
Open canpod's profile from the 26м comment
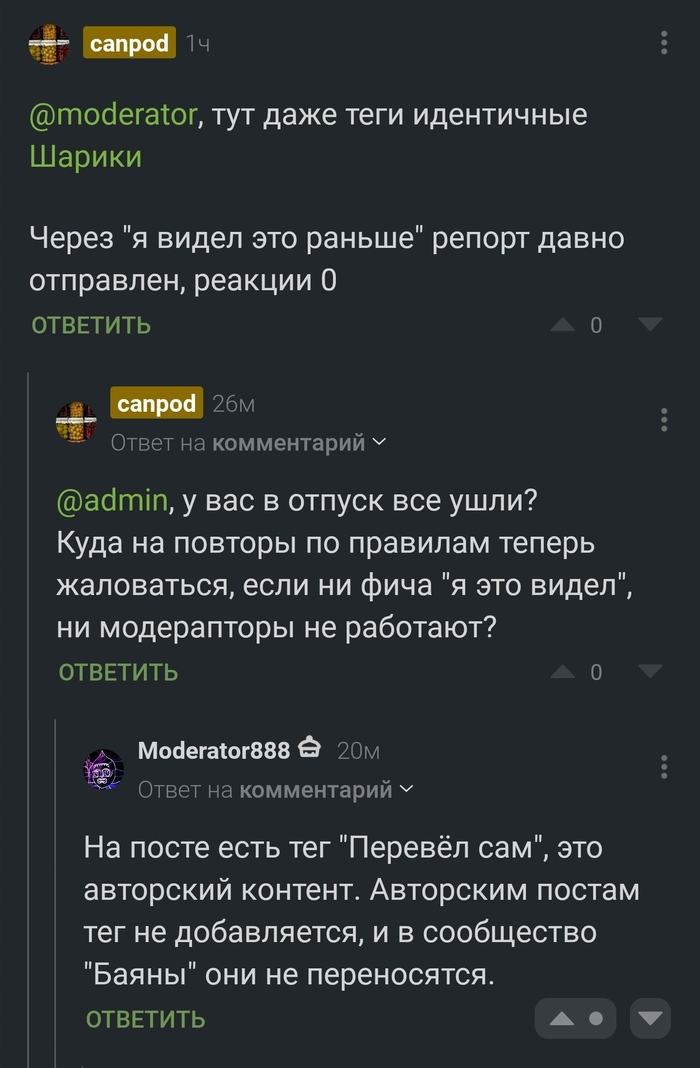156,403
